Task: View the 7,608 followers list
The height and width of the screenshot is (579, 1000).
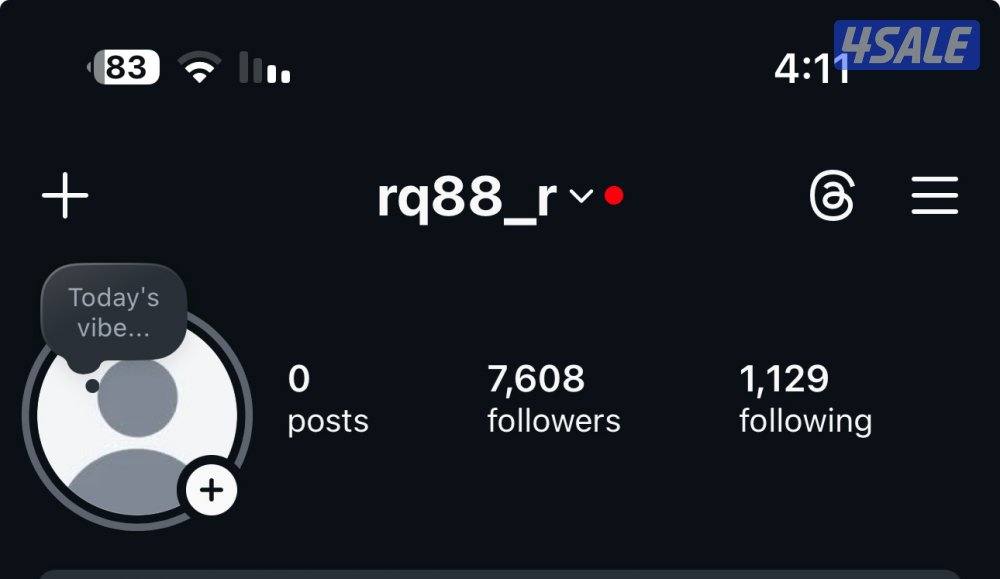Action: [x=553, y=399]
